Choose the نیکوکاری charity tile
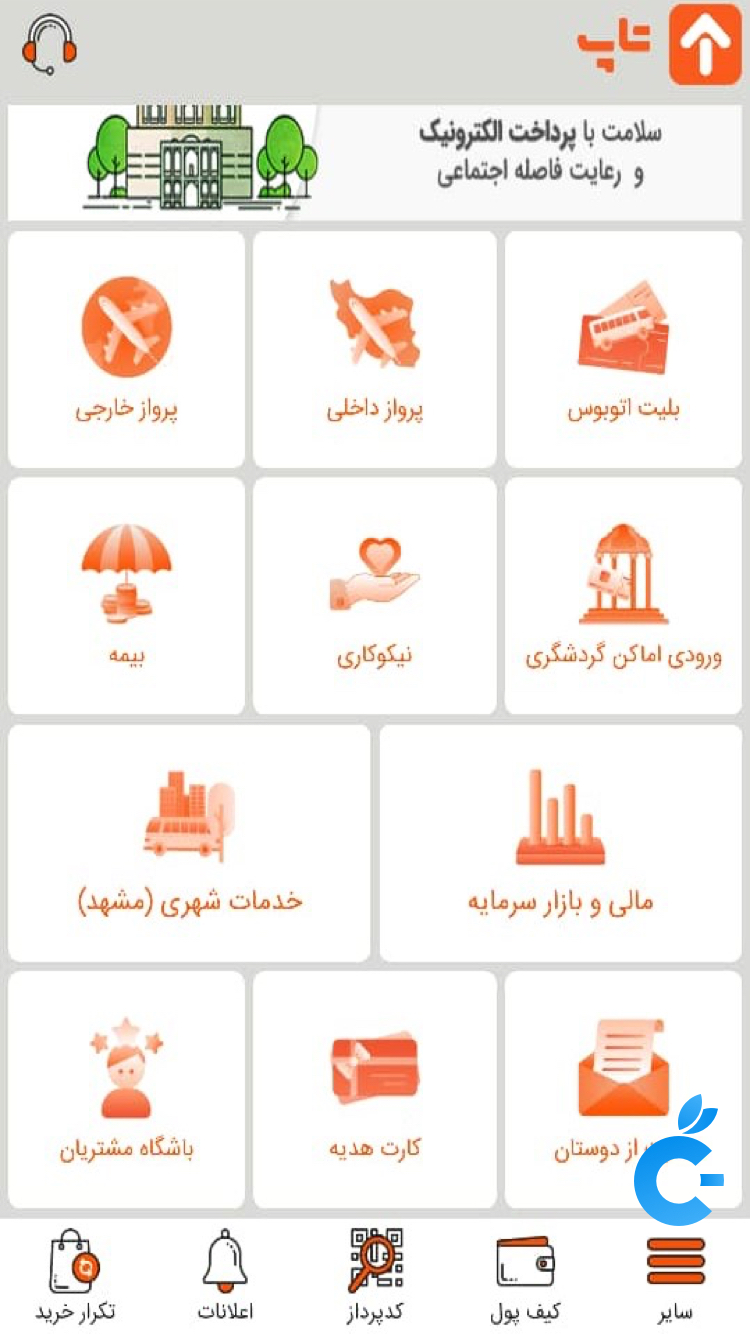This screenshot has width=750, height=1334. click(375, 595)
